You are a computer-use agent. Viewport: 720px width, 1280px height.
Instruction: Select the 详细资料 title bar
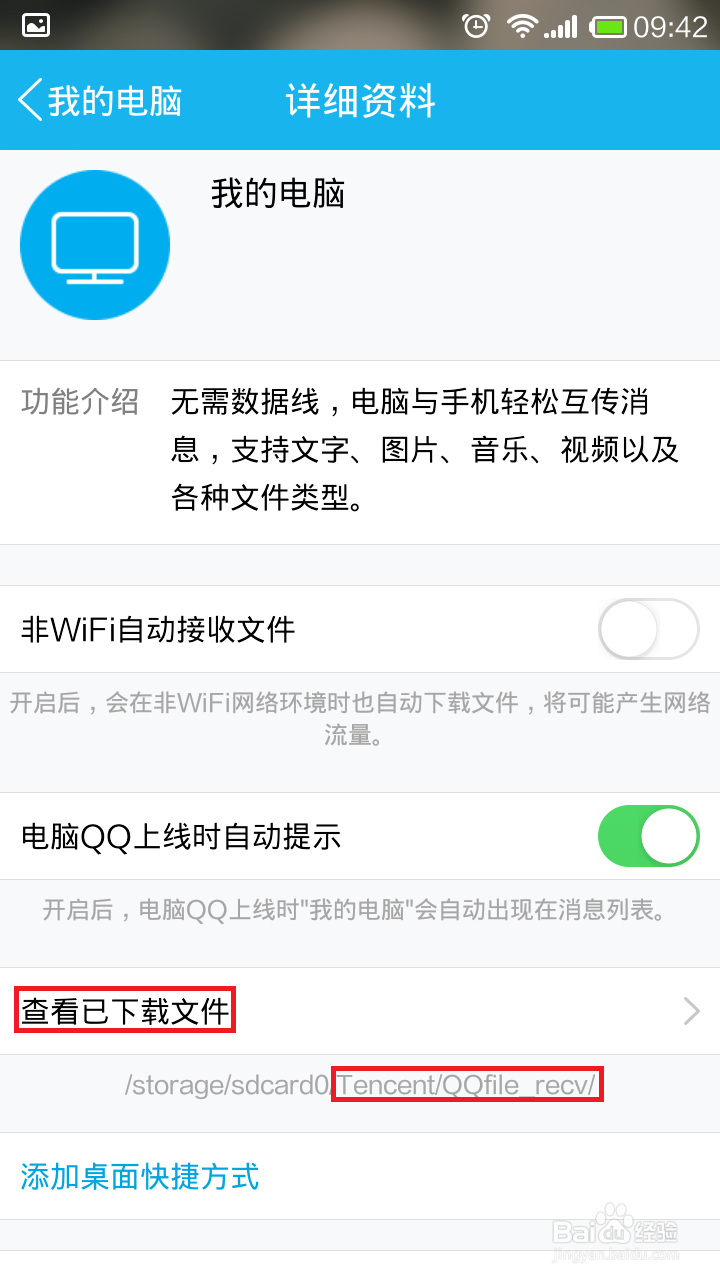pyautogui.click(x=360, y=100)
